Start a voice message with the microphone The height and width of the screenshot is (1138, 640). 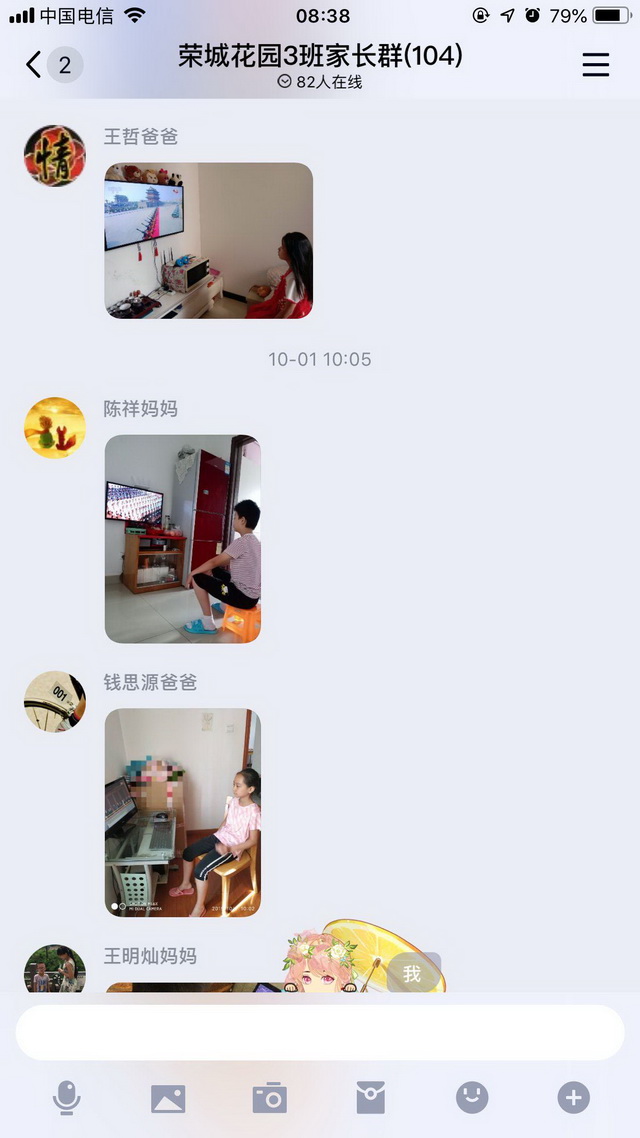pos(67,1098)
